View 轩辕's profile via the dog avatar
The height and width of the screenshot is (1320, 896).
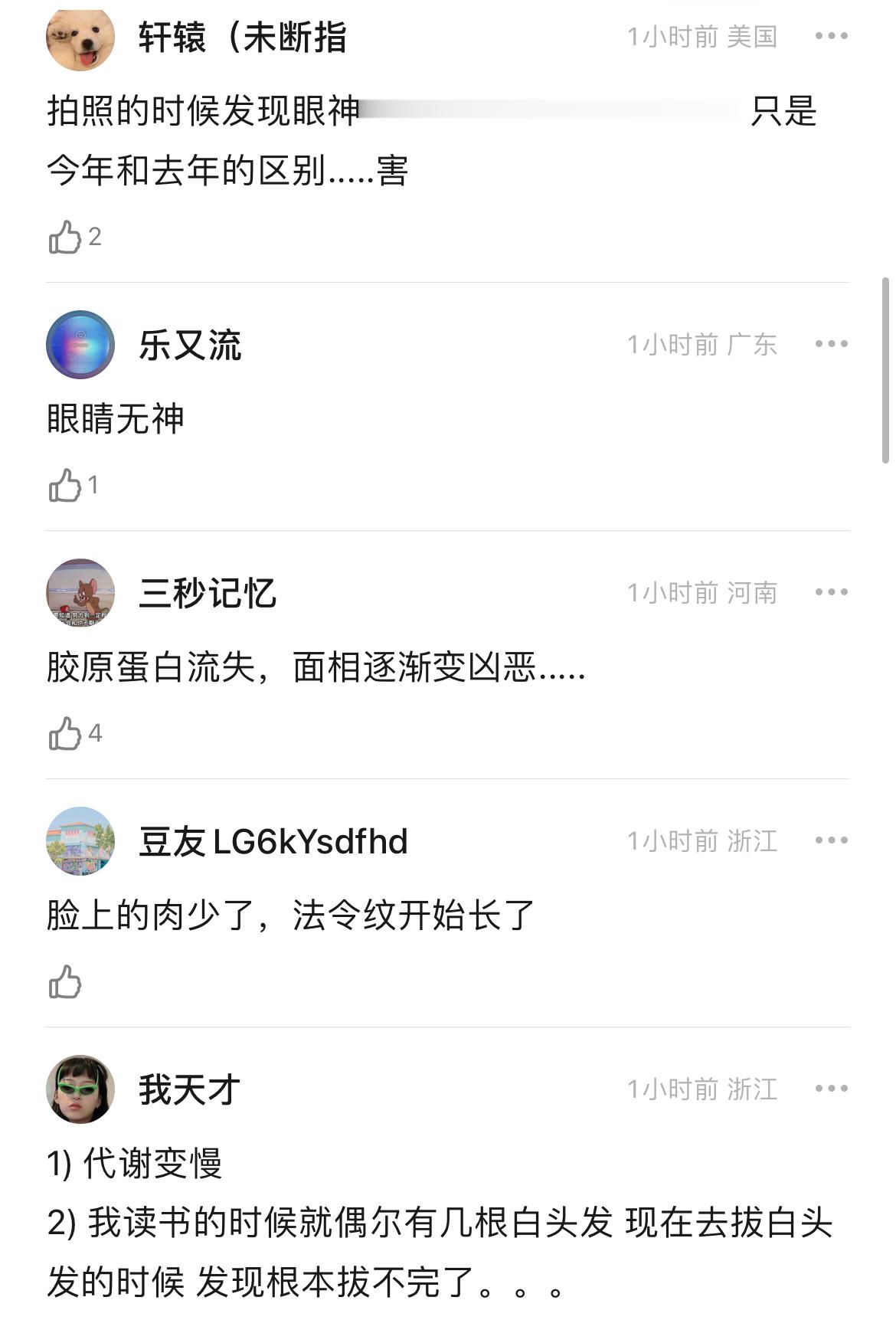(x=80, y=37)
